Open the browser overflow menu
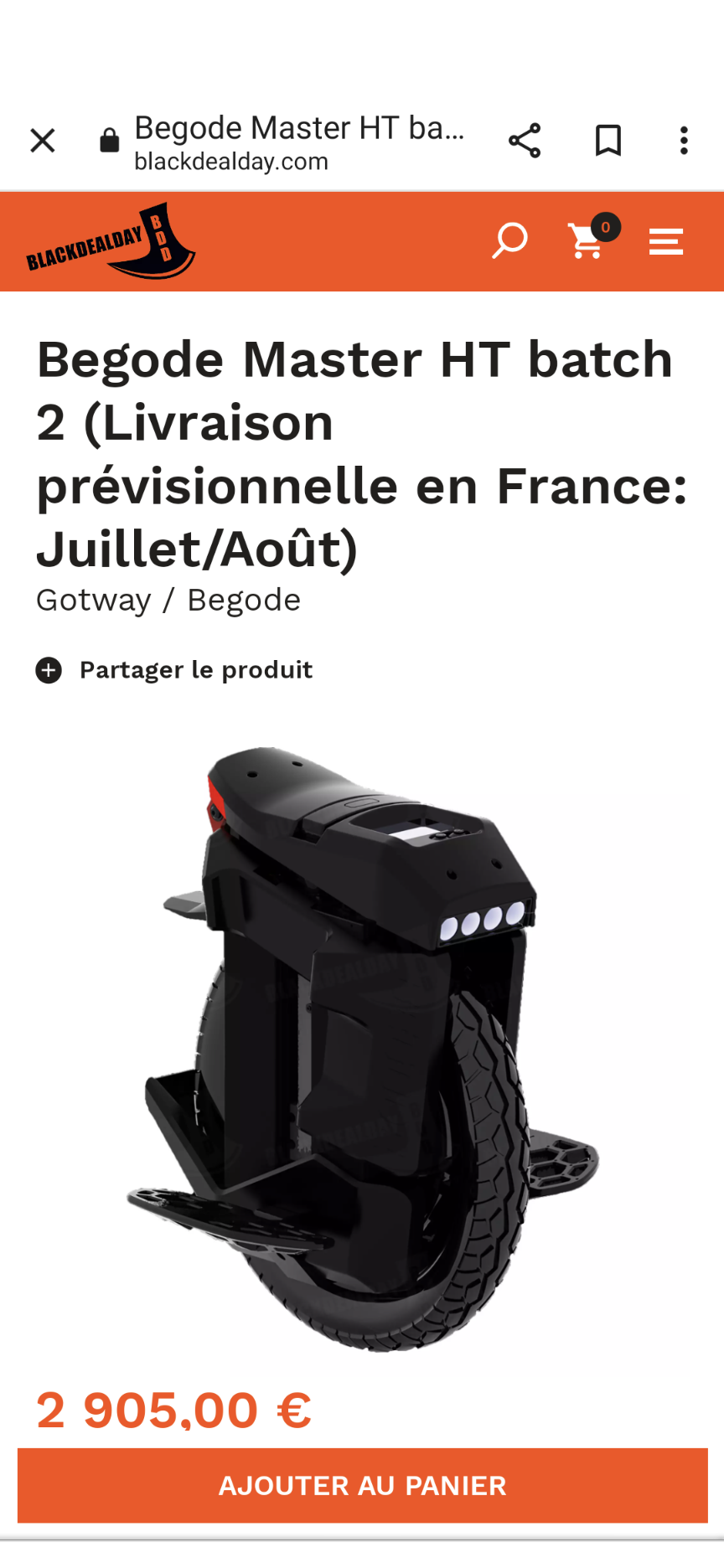The height and width of the screenshot is (1568, 724). pyautogui.click(x=684, y=141)
